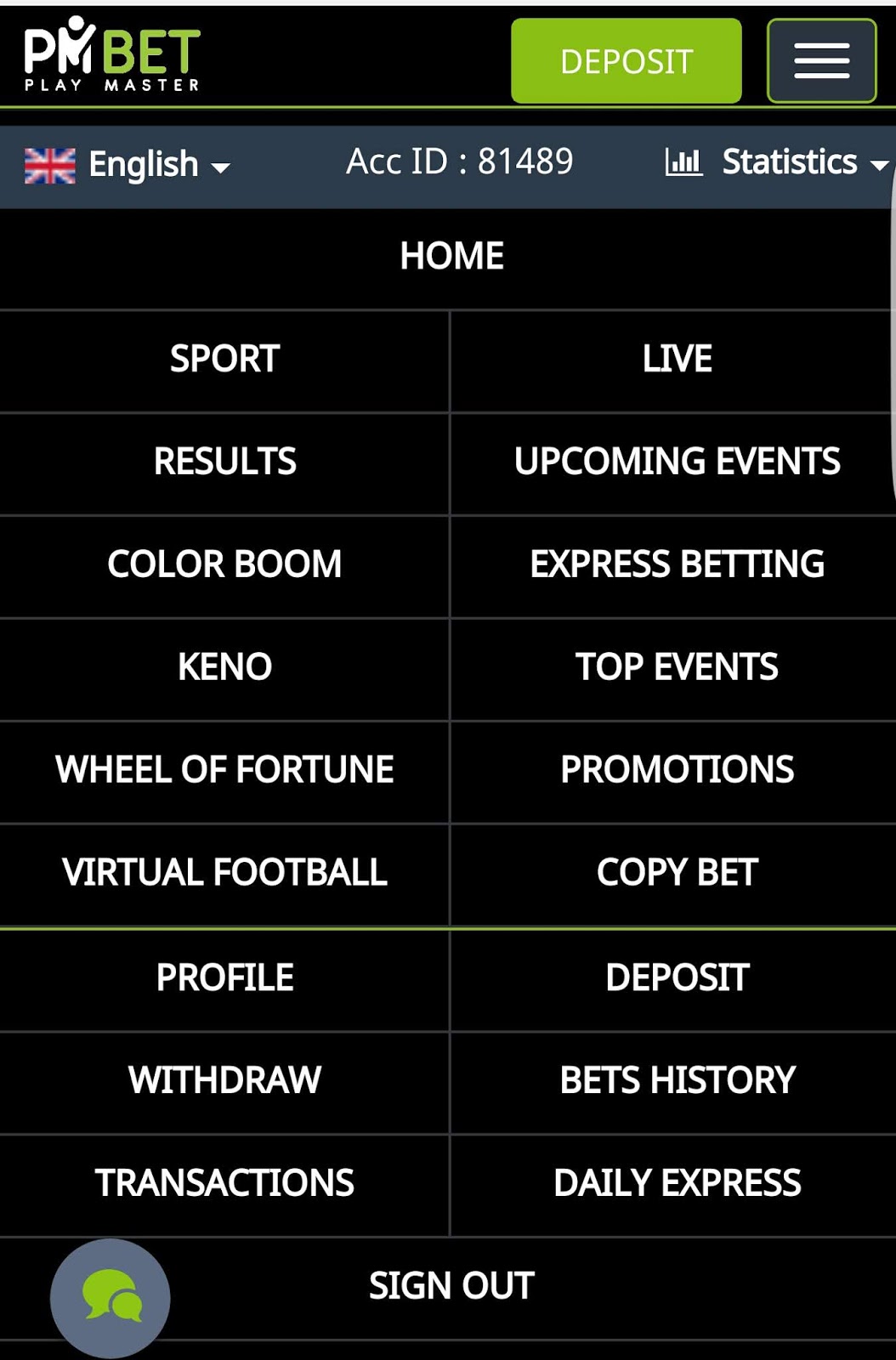Viewport: 896px width, 1360px height.
Task: Open Express Betting
Action: pos(677,565)
